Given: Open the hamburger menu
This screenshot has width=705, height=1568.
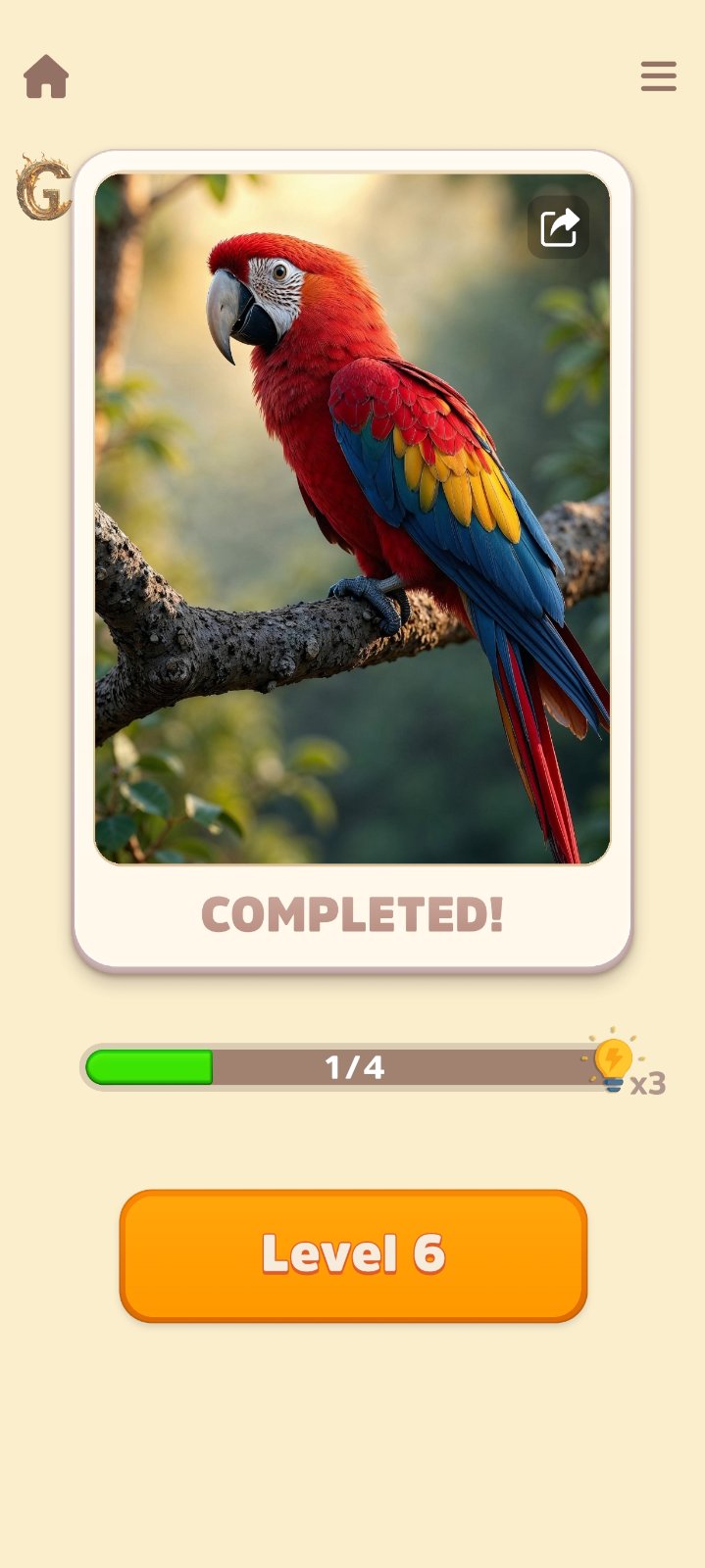Looking at the screenshot, I should pyautogui.click(x=658, y=75).
